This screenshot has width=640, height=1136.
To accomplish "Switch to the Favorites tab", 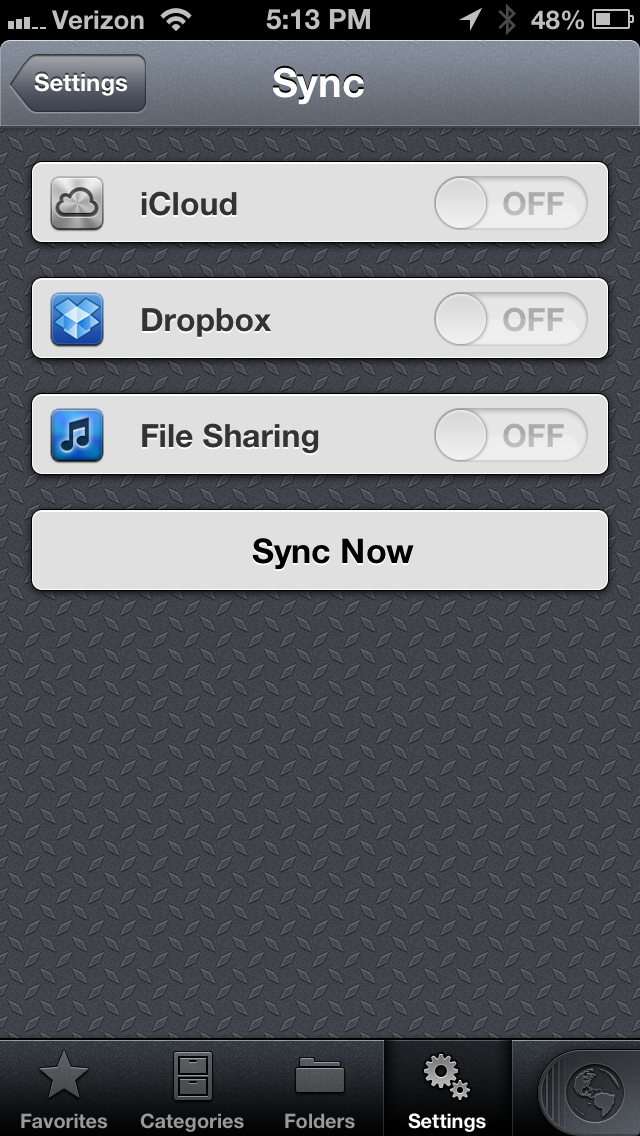I will (x=64, y=1088).
